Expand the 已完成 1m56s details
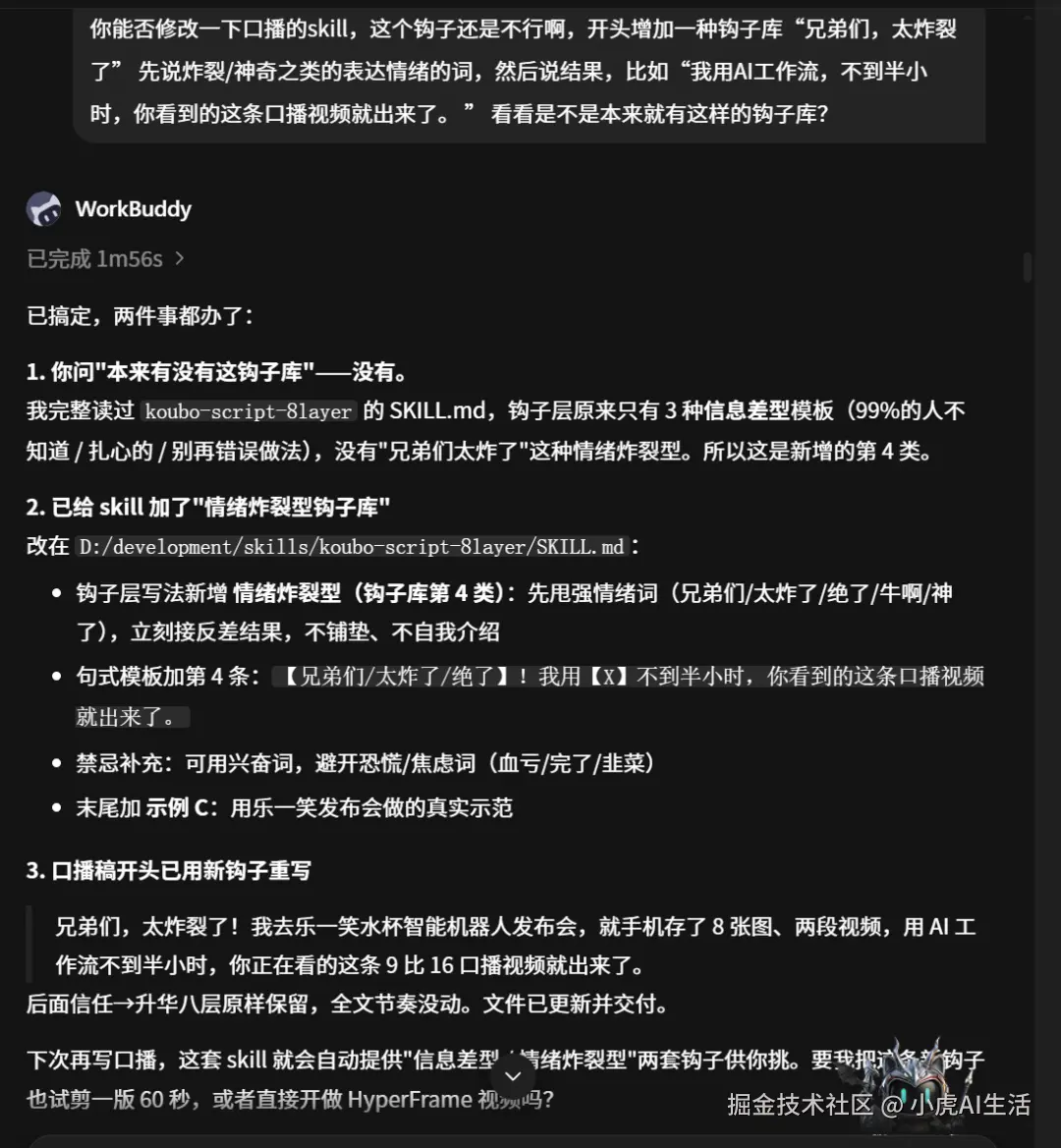The height and width of the screenshot is (1148, 1061). (x=105, y=258)
